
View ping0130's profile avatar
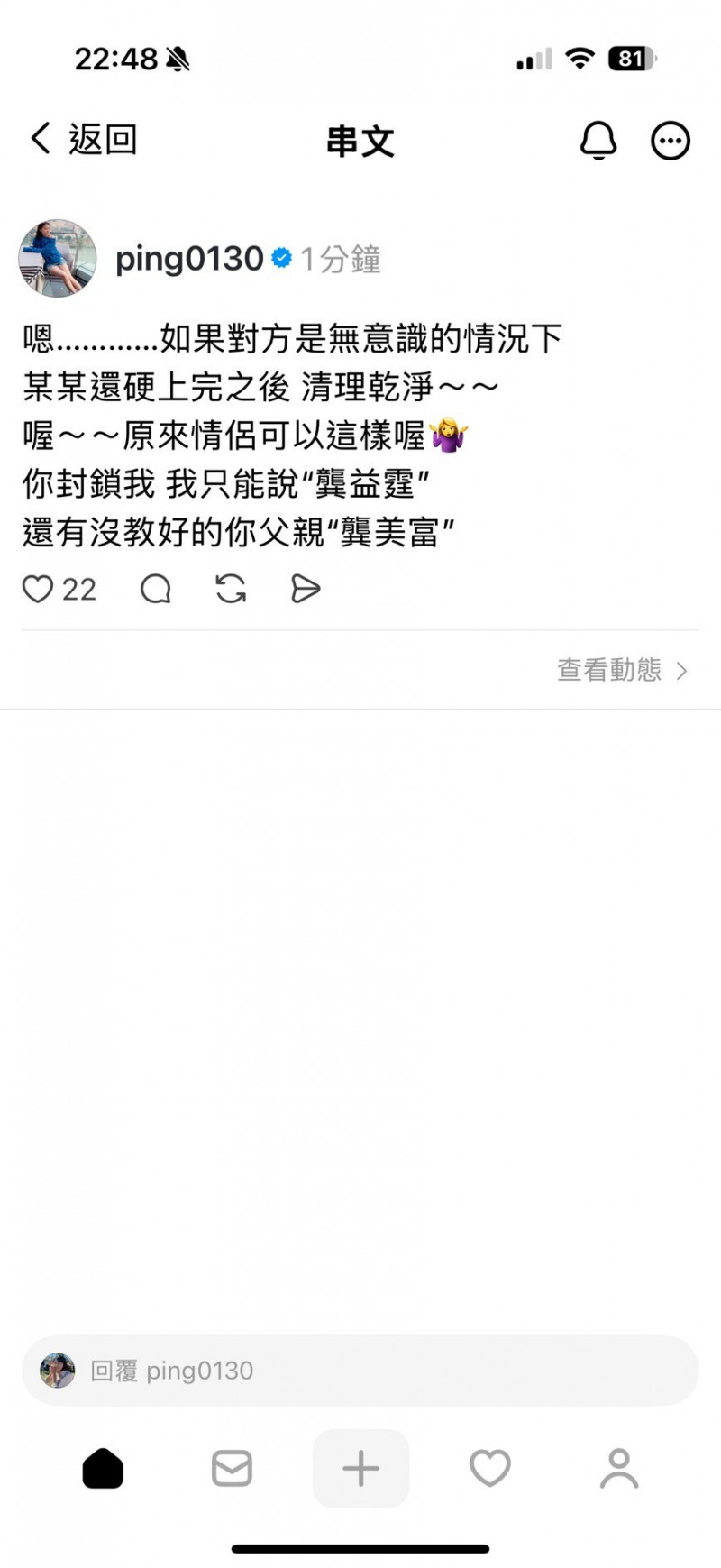pos(58,256)
